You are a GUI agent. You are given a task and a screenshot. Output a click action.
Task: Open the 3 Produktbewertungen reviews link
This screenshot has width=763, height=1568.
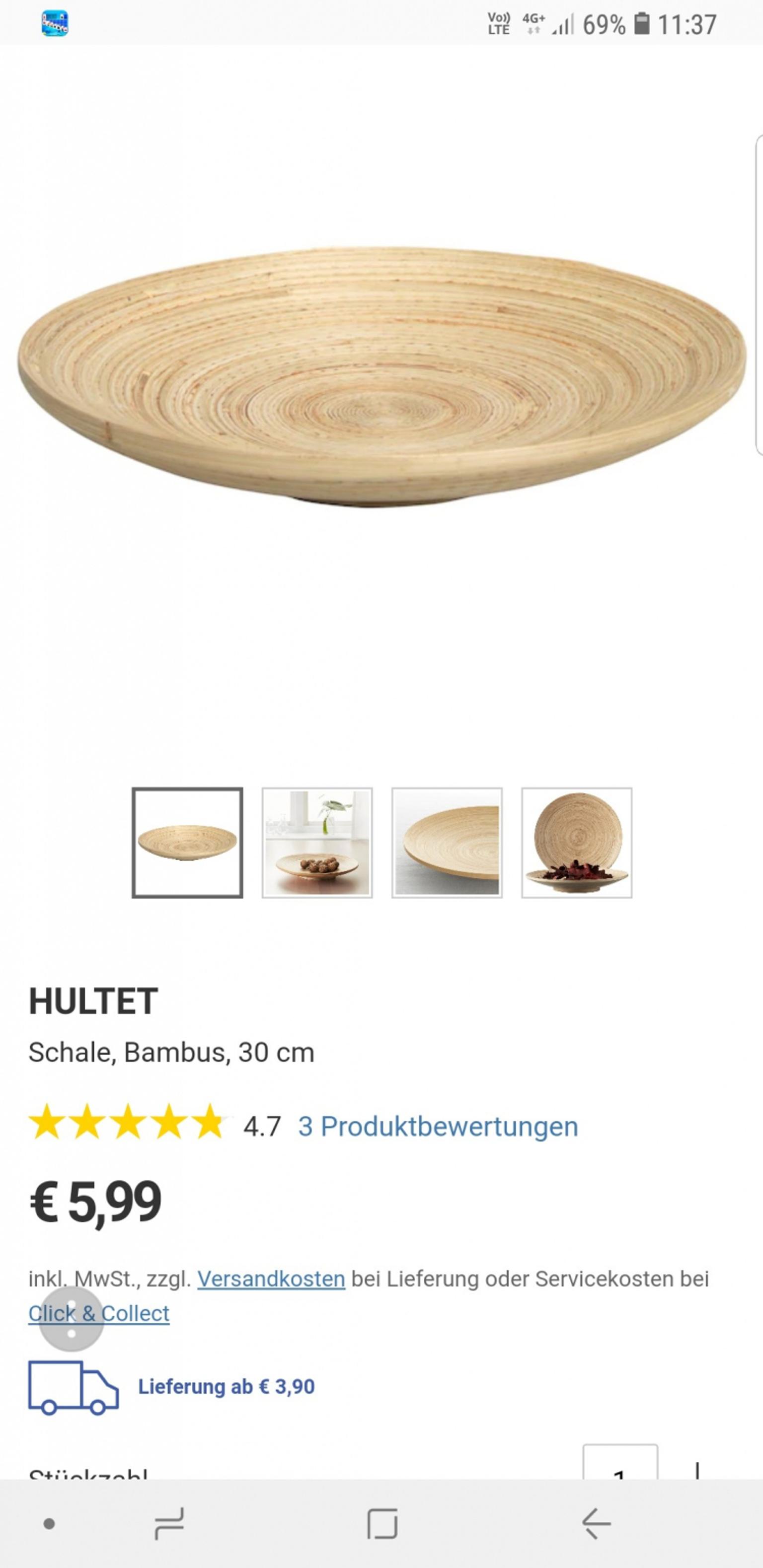pyautogui.click(x=438, y=1127)
